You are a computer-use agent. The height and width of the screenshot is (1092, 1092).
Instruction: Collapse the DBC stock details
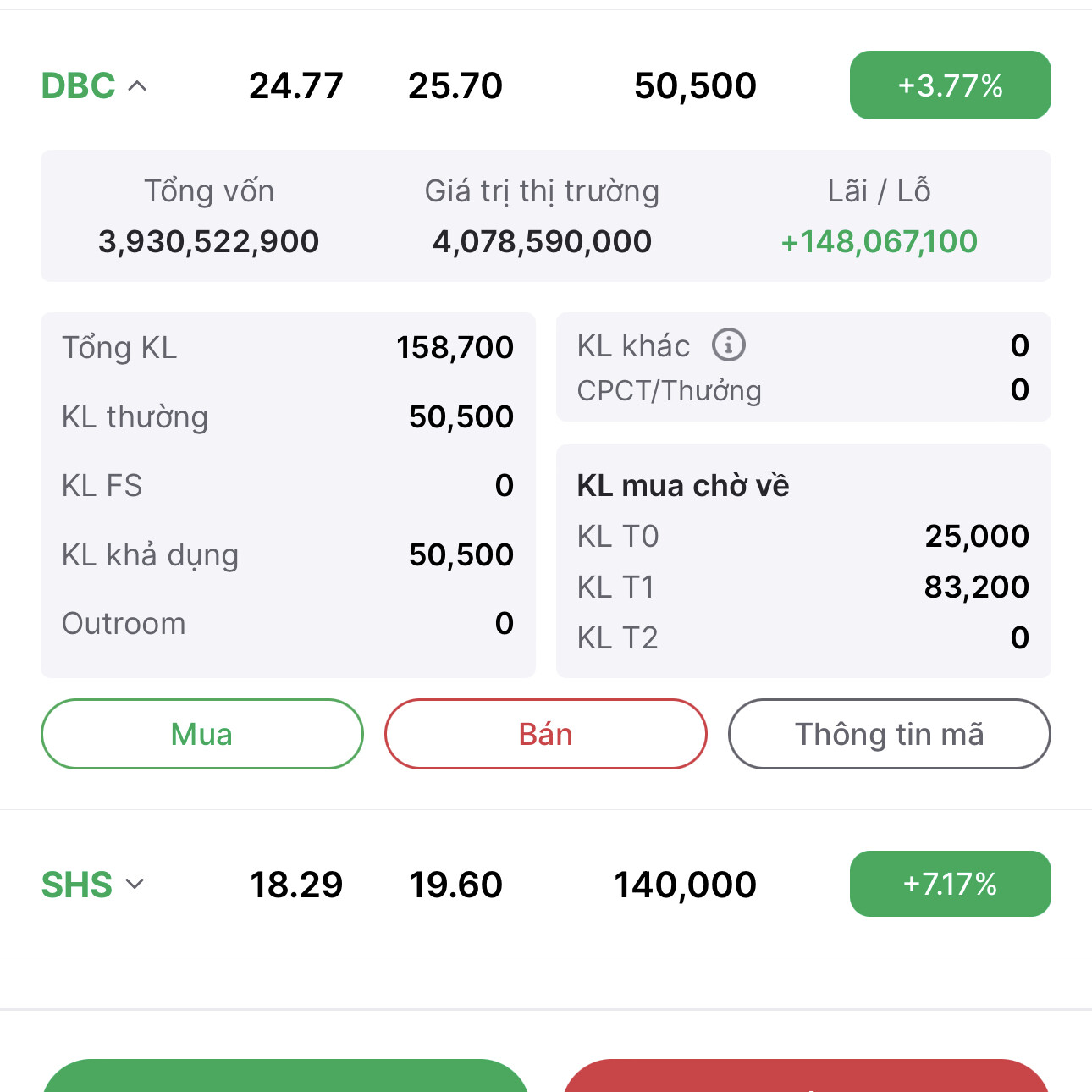click(x=136, y=85)
